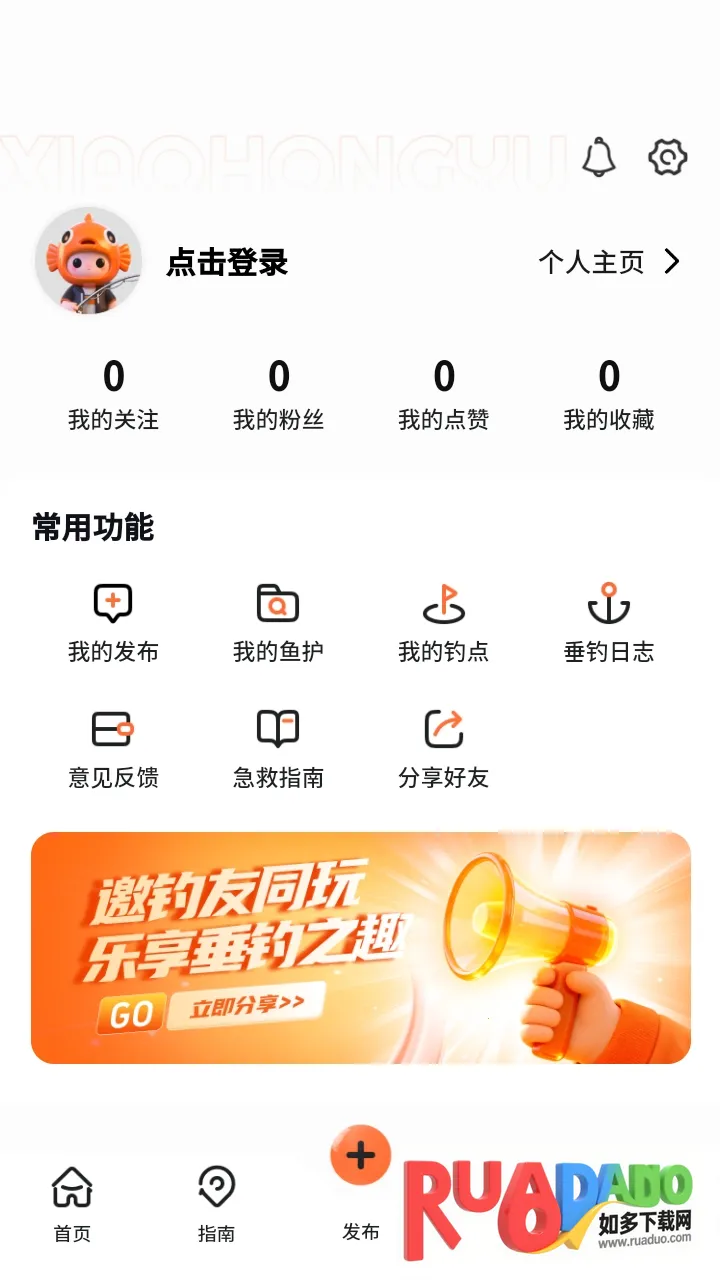Open 我的收藏 favorites
720x1280 pixels.
point(609,395)
